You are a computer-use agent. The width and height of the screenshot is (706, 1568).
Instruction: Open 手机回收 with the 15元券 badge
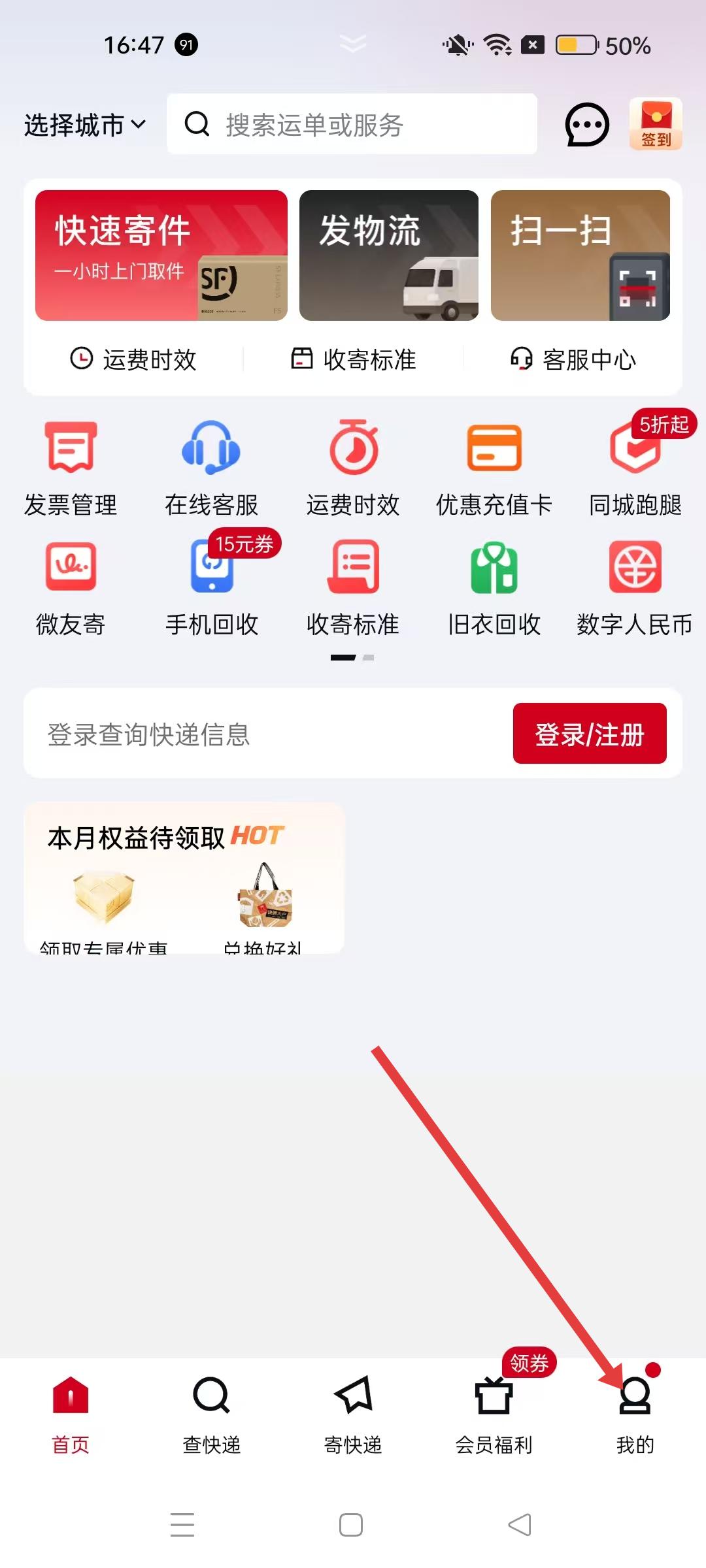211,587
